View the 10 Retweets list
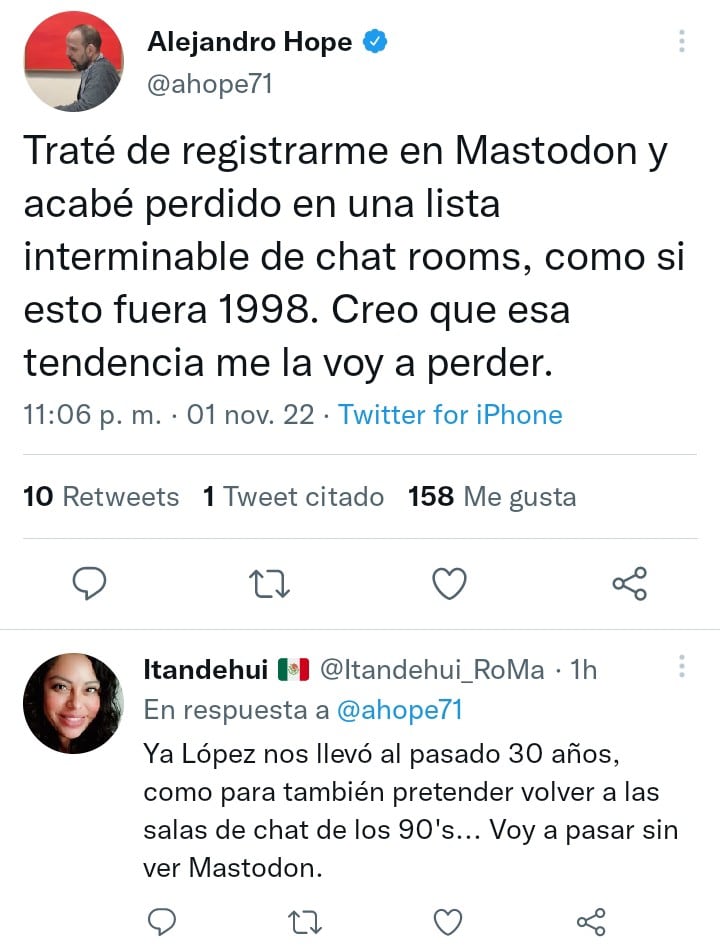 pyautogui.click(x=101, y=497)
